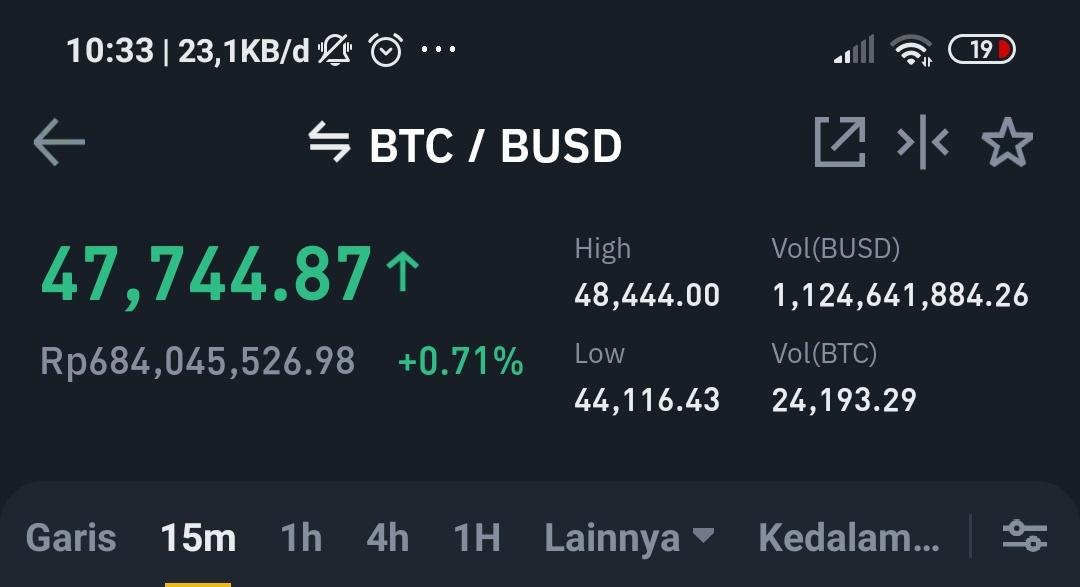Open the Kedalaman depth tab
1080x587 pixels.
[x=849, y=538]
